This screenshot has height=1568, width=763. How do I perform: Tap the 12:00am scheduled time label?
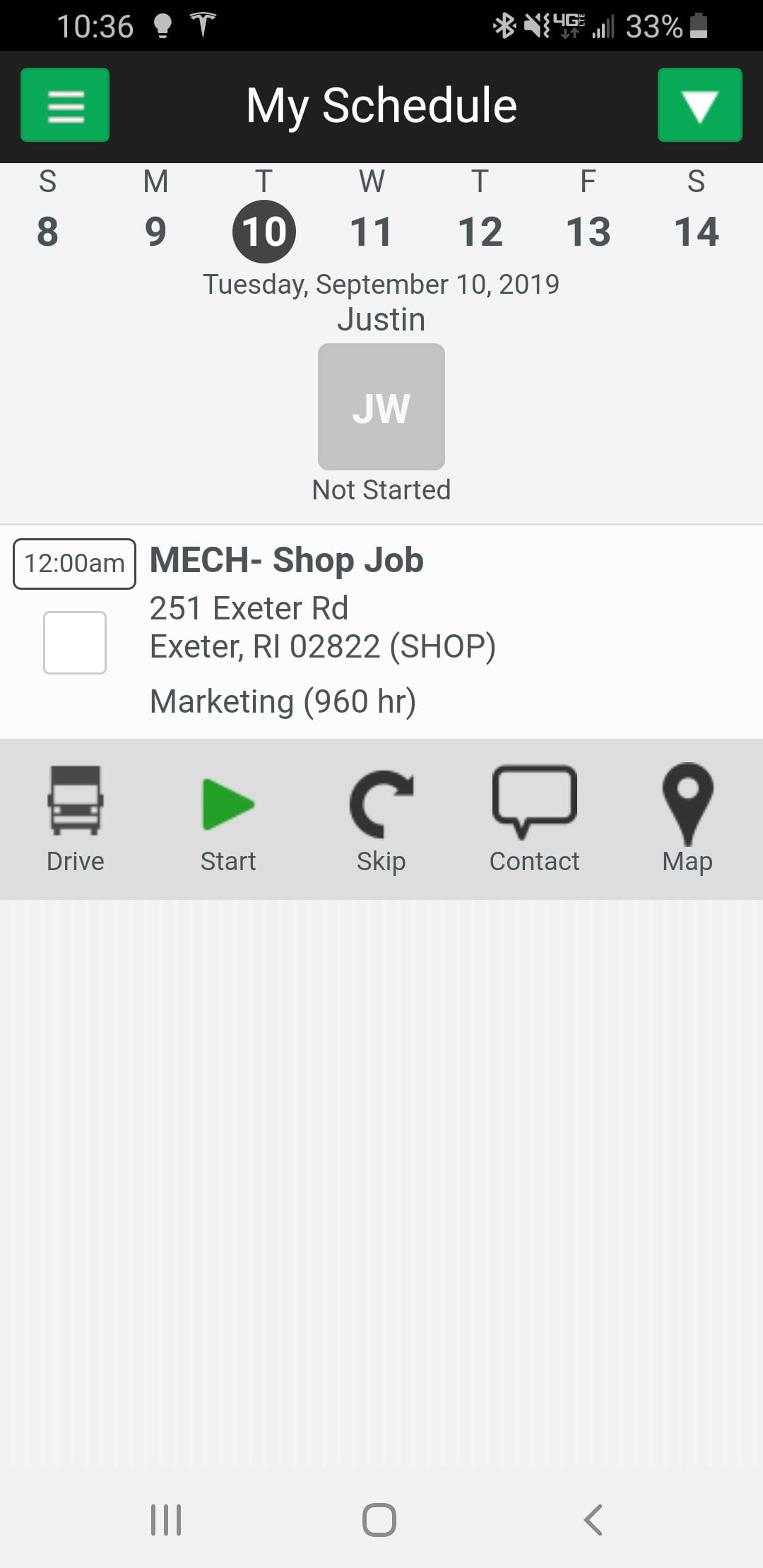pos(73,562)
